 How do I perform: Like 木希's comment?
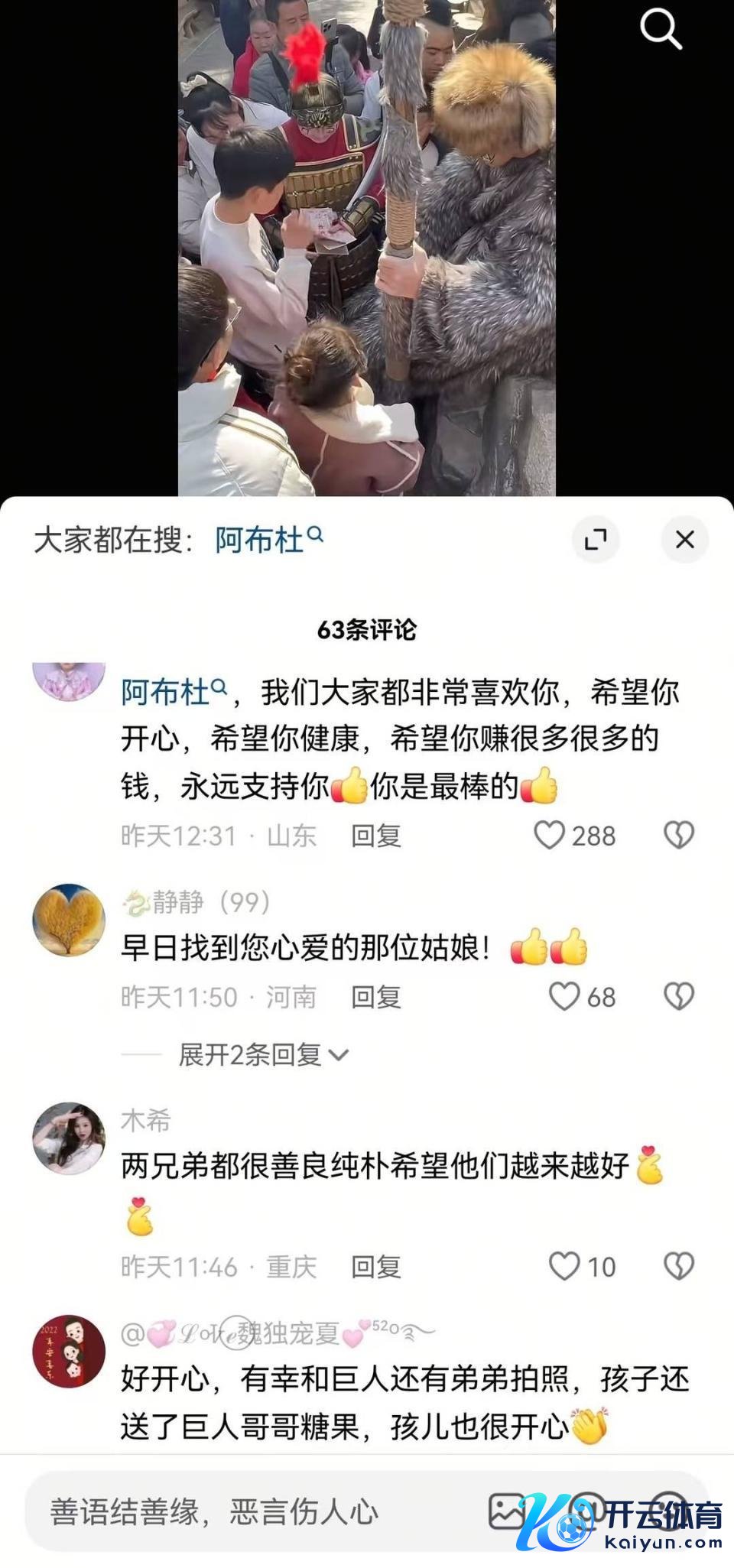(x=564, y=1267)
